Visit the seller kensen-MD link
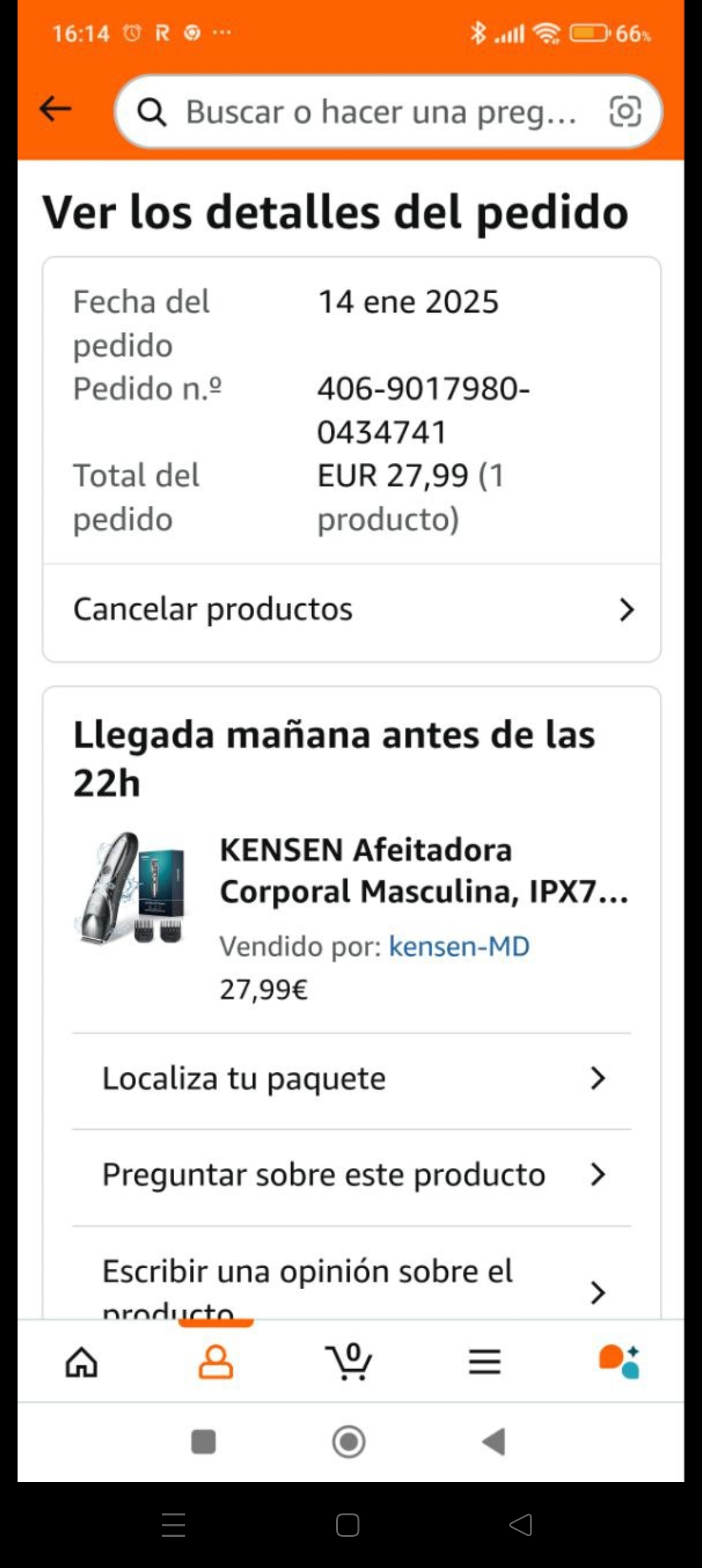Image resolution: width=702 pixels, height=1568 pixels. coord(459,946)
